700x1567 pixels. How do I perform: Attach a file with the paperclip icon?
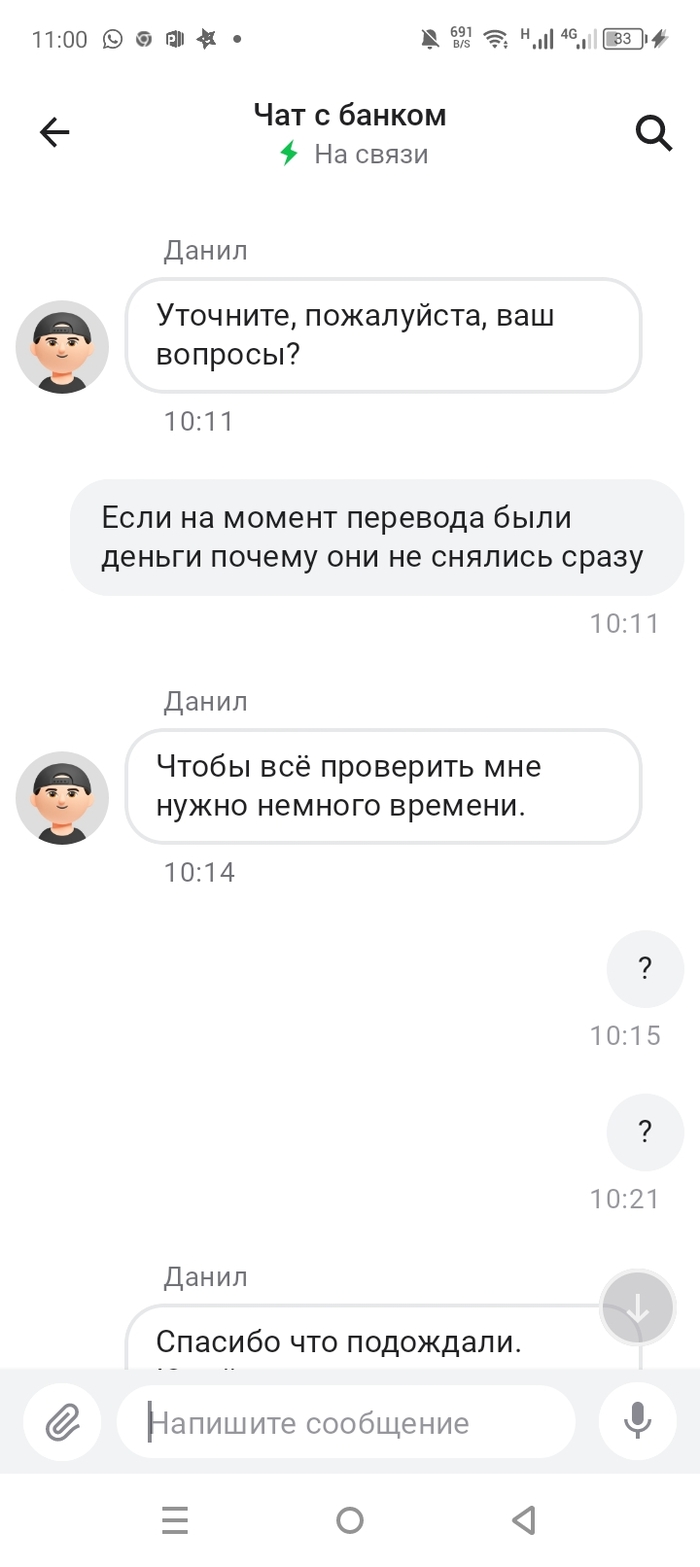click(x=62, y=1422)
